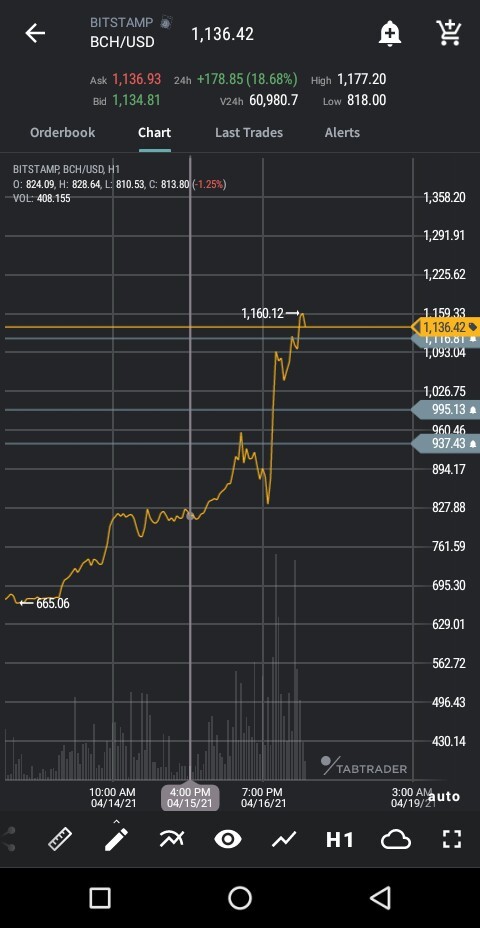Go back using the top-left arrow

[35, 34]
